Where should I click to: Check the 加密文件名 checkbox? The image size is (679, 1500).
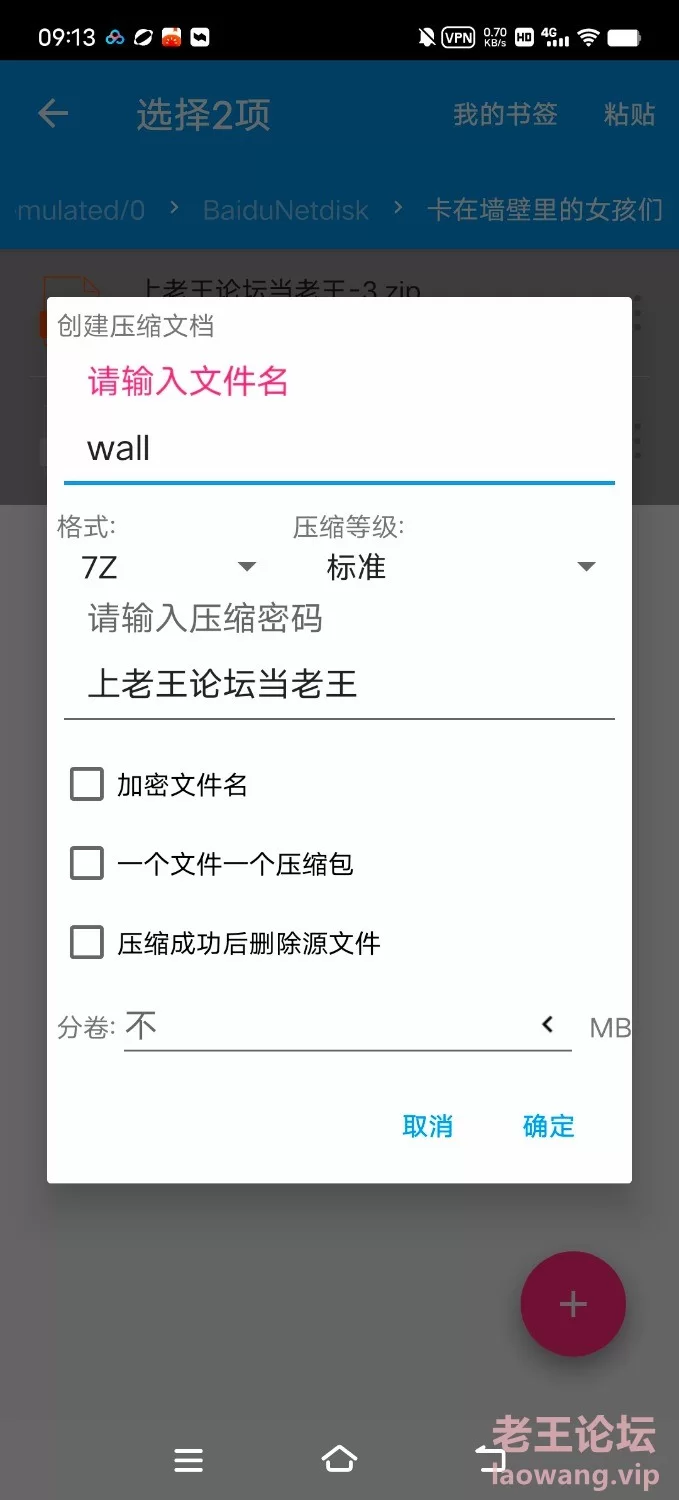87,785
